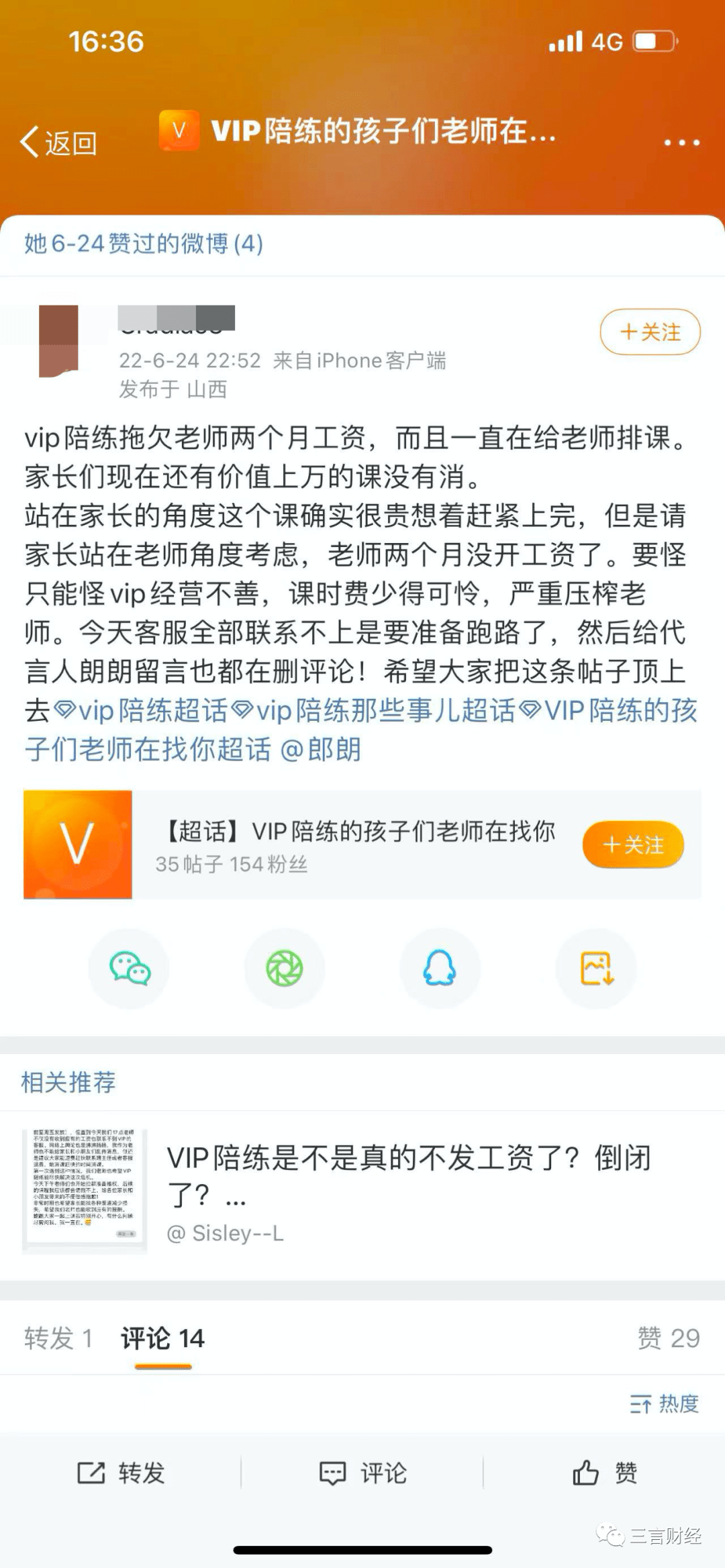Switch to the 转发 1 tab
Viewport: 725px width, 1568px height.
(x=58, y=1338)
